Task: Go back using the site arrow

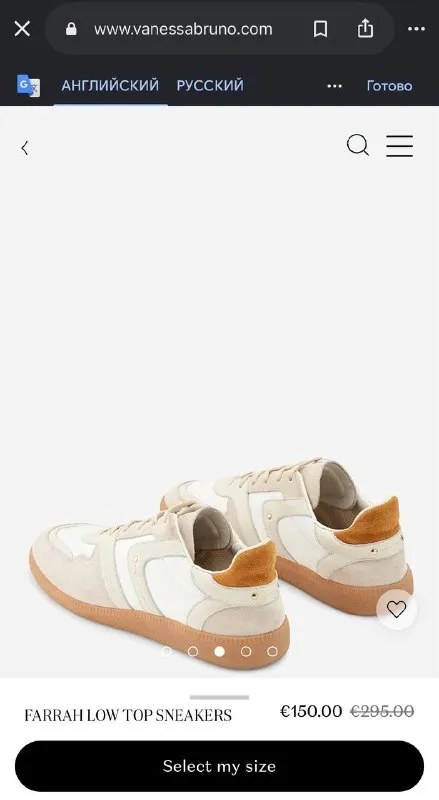Action: click(25, 148)
